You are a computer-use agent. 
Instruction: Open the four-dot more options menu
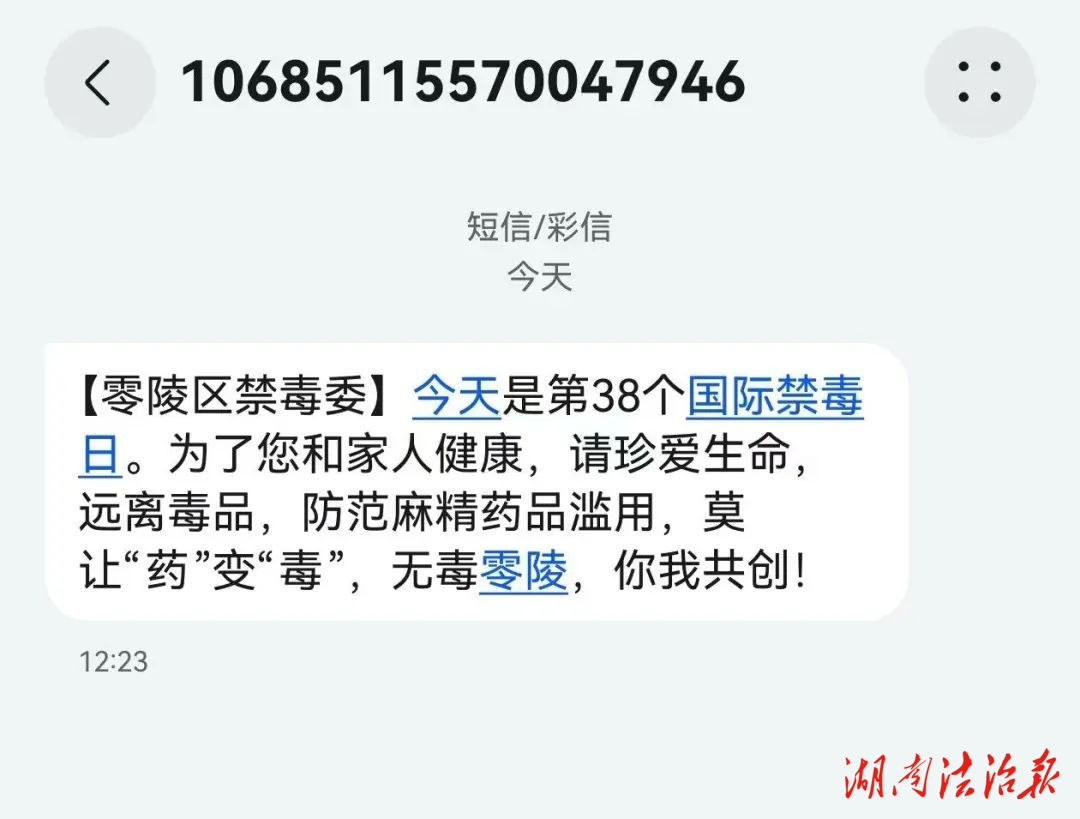(979, 82)
